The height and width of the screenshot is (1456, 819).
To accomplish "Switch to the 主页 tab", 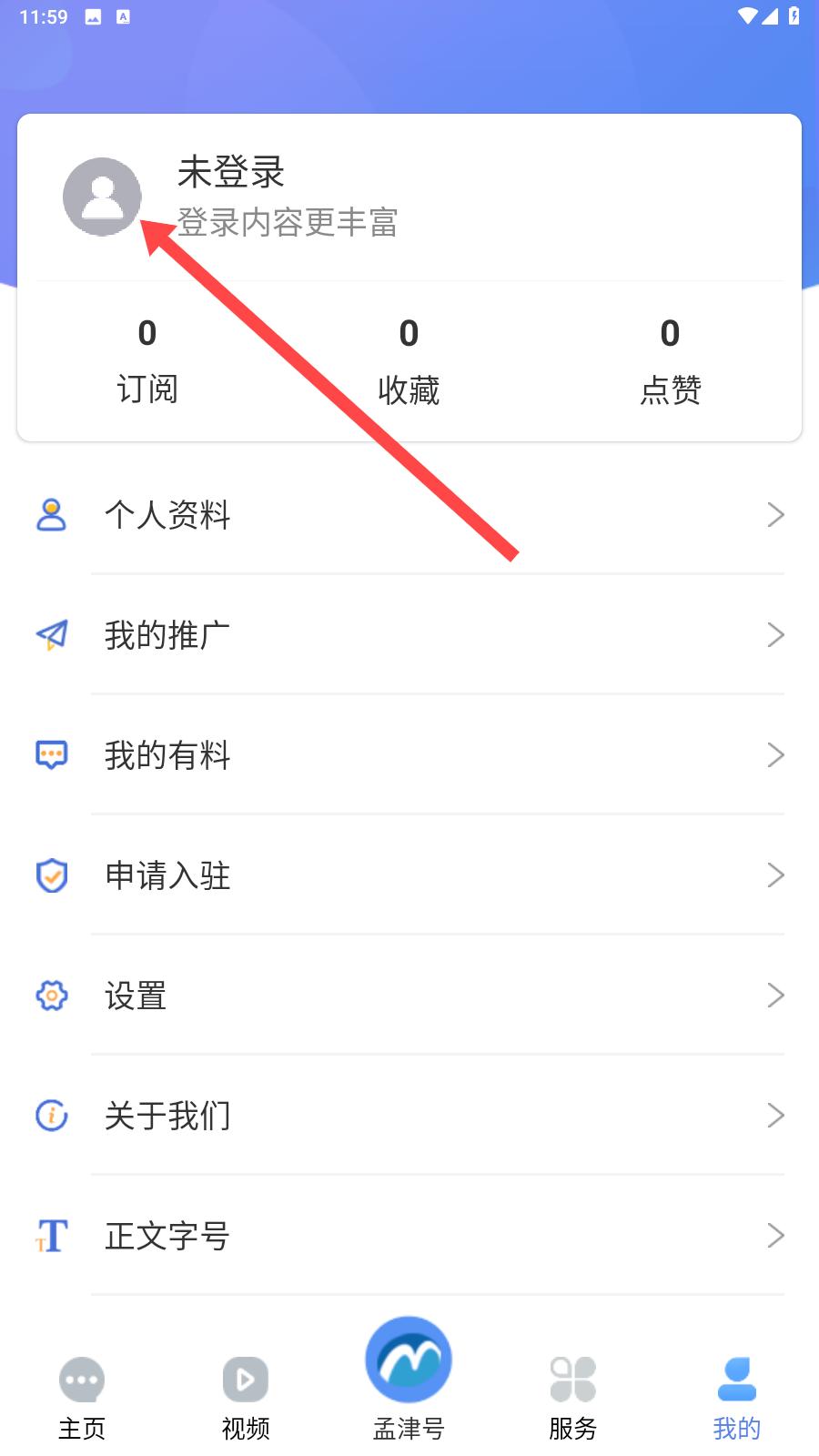I will pyautogui.click(x=82, y=1399).
